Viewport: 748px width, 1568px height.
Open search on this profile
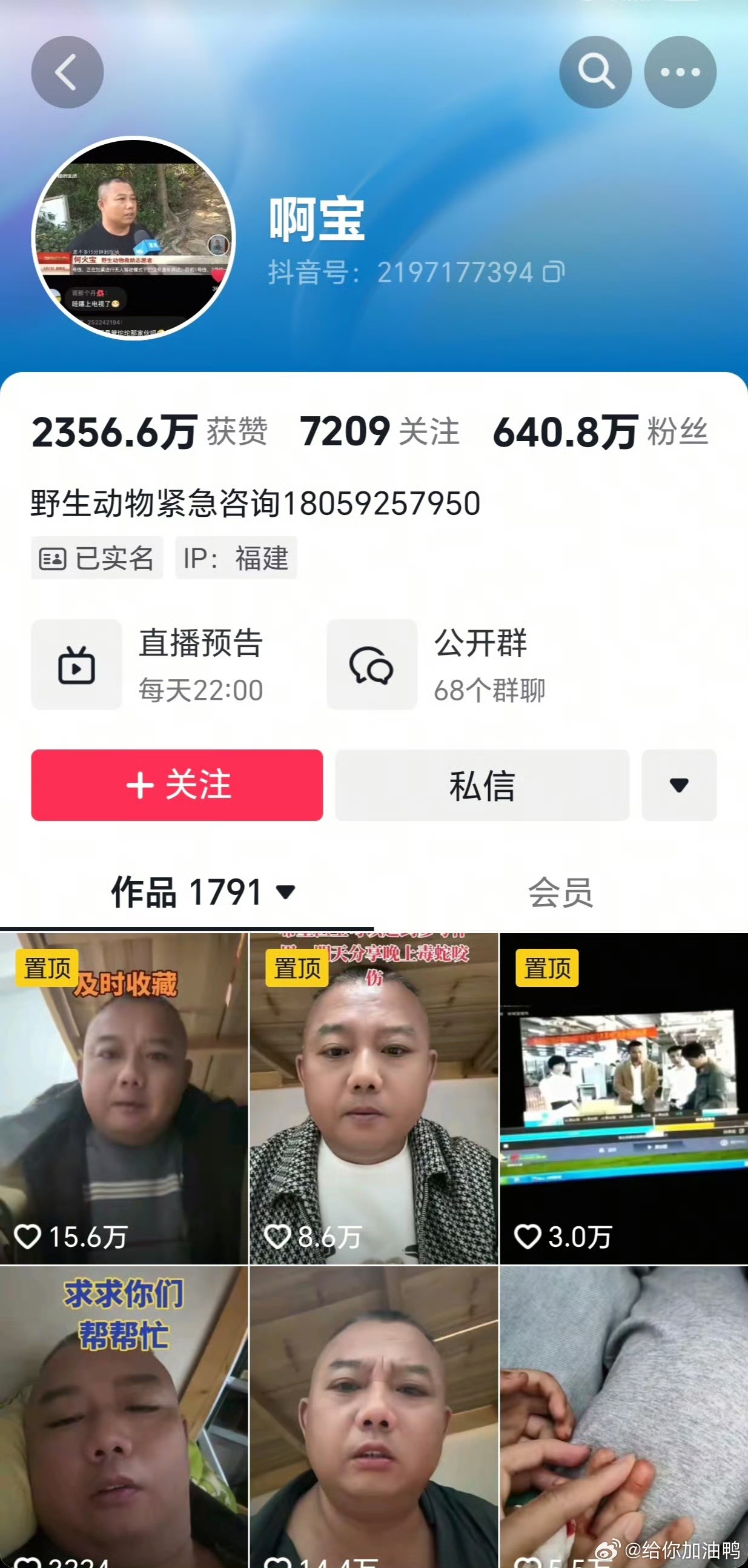coord(595,72)
